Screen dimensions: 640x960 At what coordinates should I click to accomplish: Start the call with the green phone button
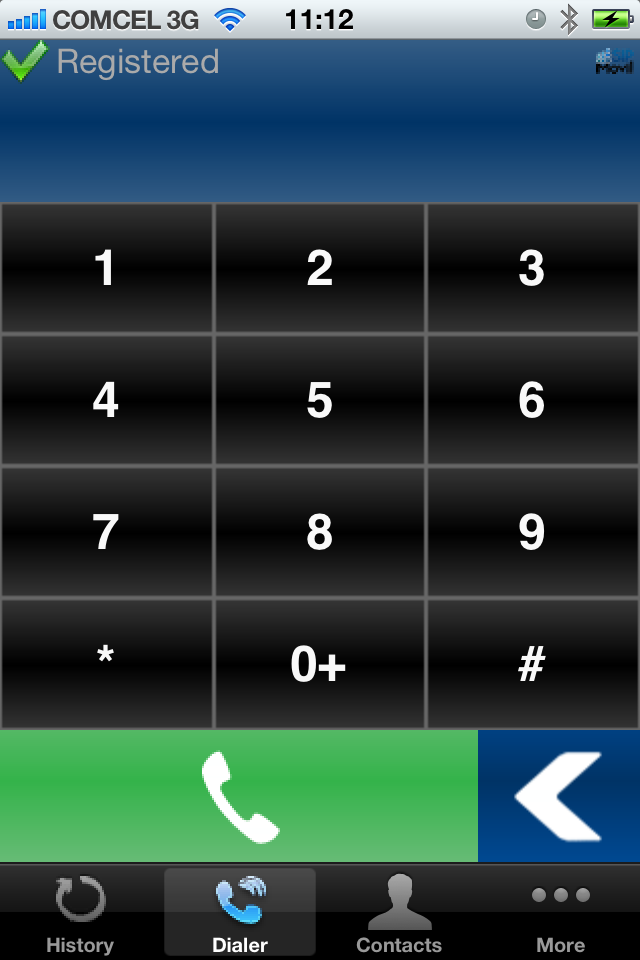239,796
